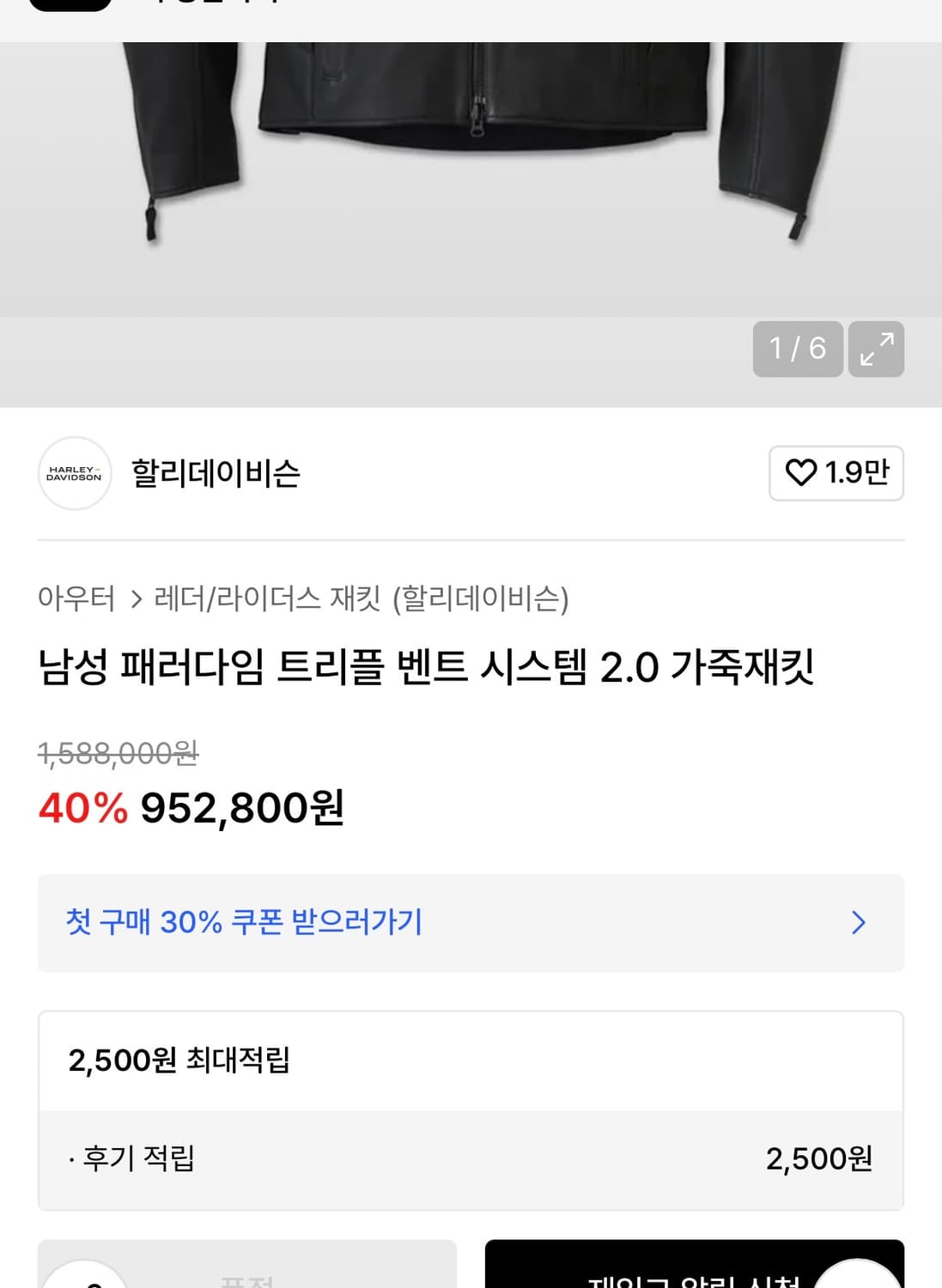Open the fullscreen product image viewer

coord(876,349)
